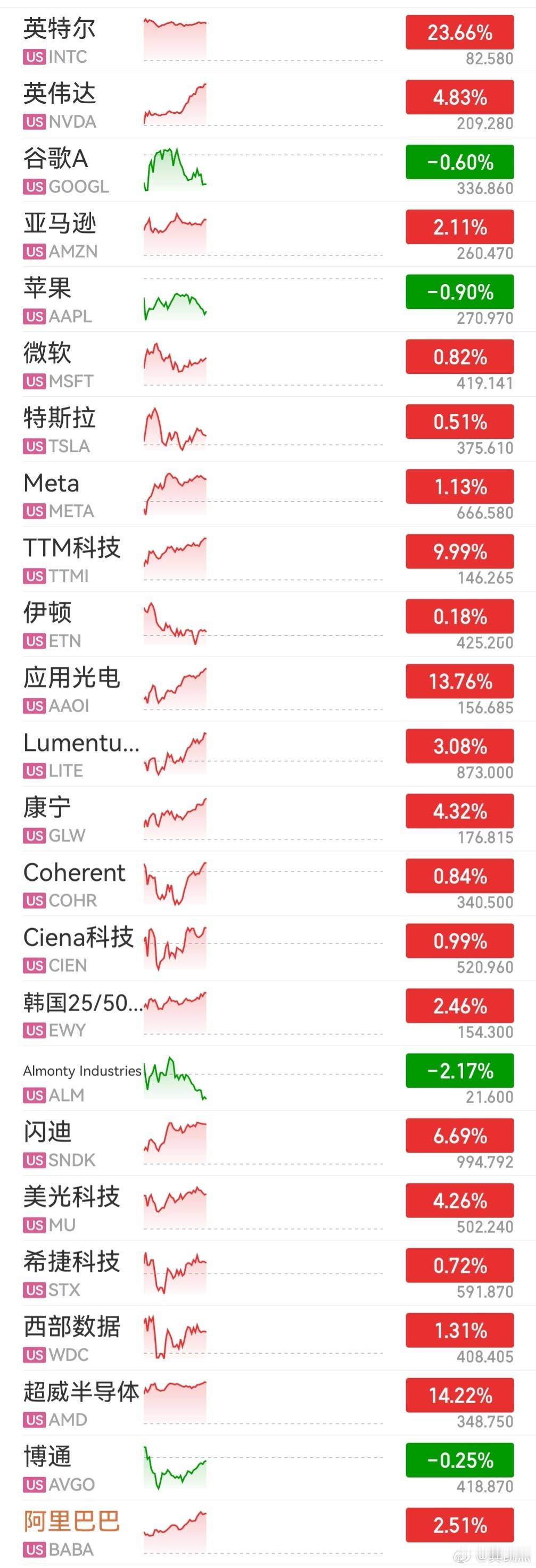This screenshot has height=1568, width=536.
Task: Click the US badge next to TSLA
Action: tap(34, 447)
